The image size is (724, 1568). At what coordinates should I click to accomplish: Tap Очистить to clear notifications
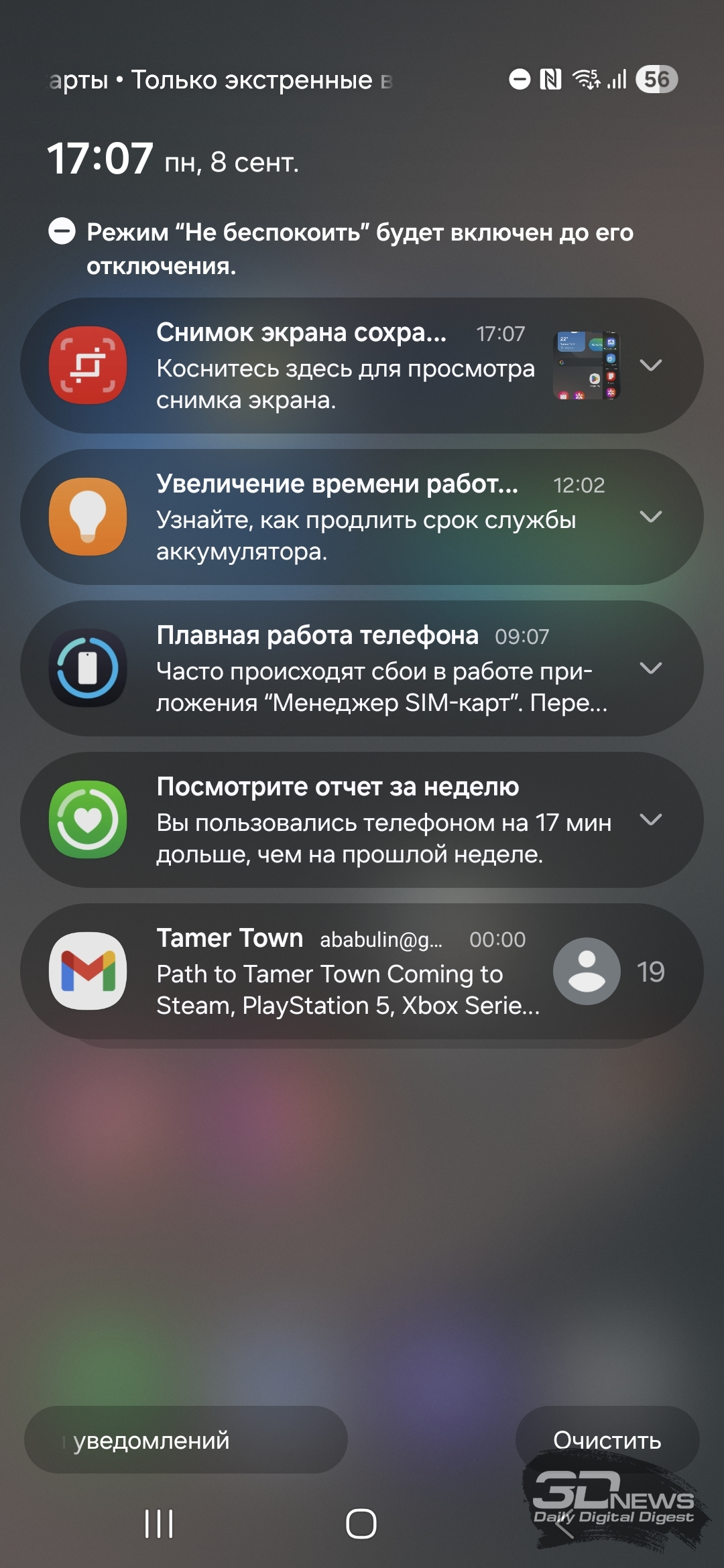pyautogui.click(x=607, y=1439)
